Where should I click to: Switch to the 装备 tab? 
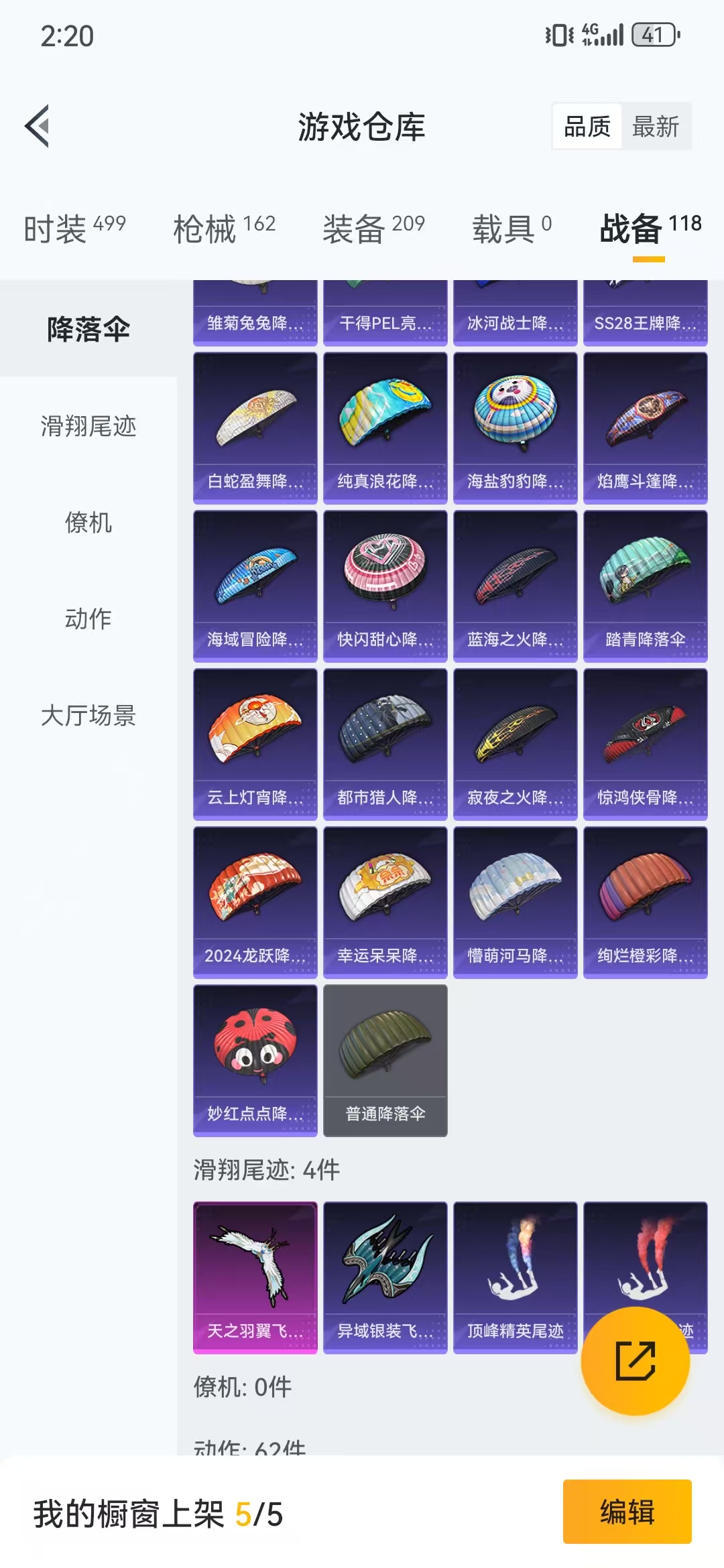point(373,228)
